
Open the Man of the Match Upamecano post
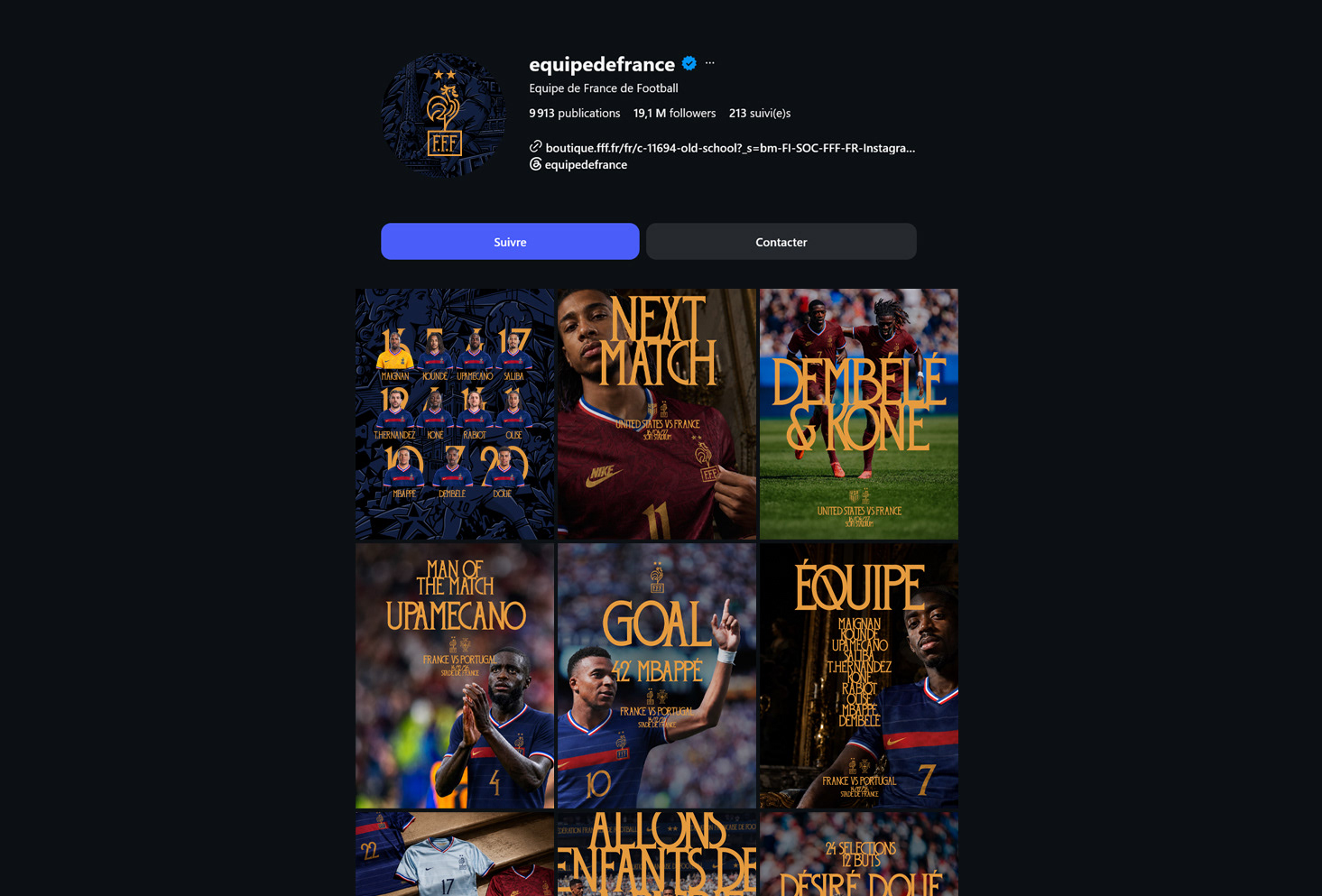(x=455, y=676)
